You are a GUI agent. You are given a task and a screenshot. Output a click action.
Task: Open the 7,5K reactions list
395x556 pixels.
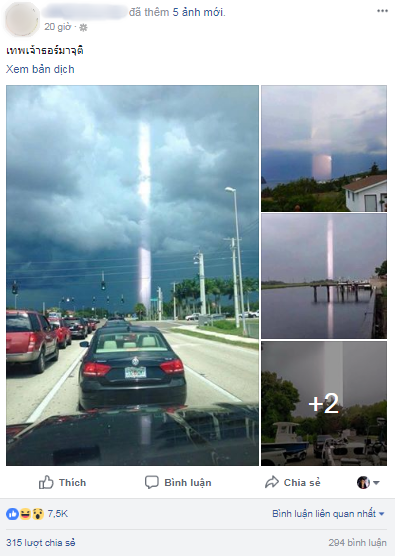coord(37,513)
